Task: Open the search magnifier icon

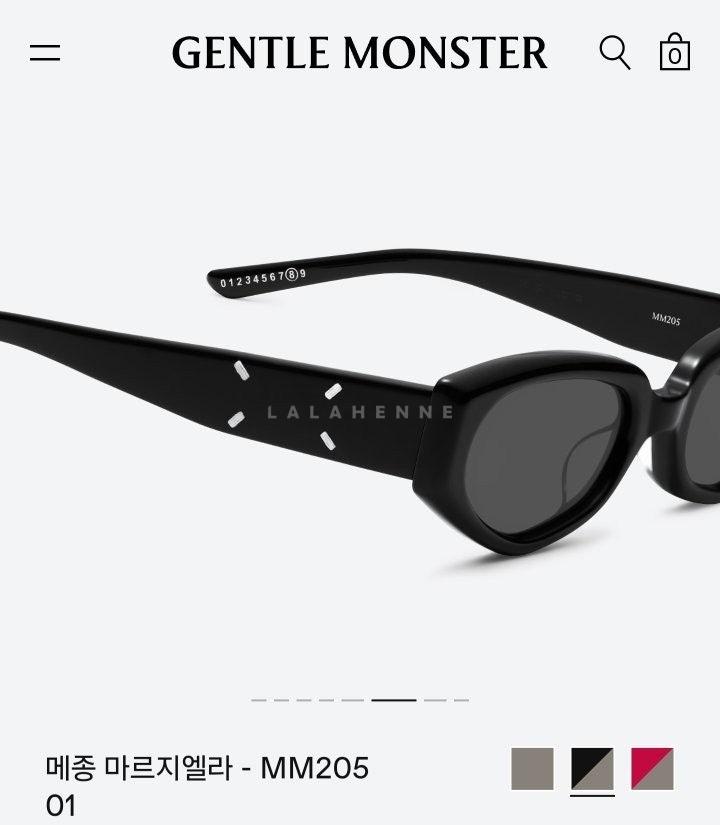Action: click(x=614, y=52)
